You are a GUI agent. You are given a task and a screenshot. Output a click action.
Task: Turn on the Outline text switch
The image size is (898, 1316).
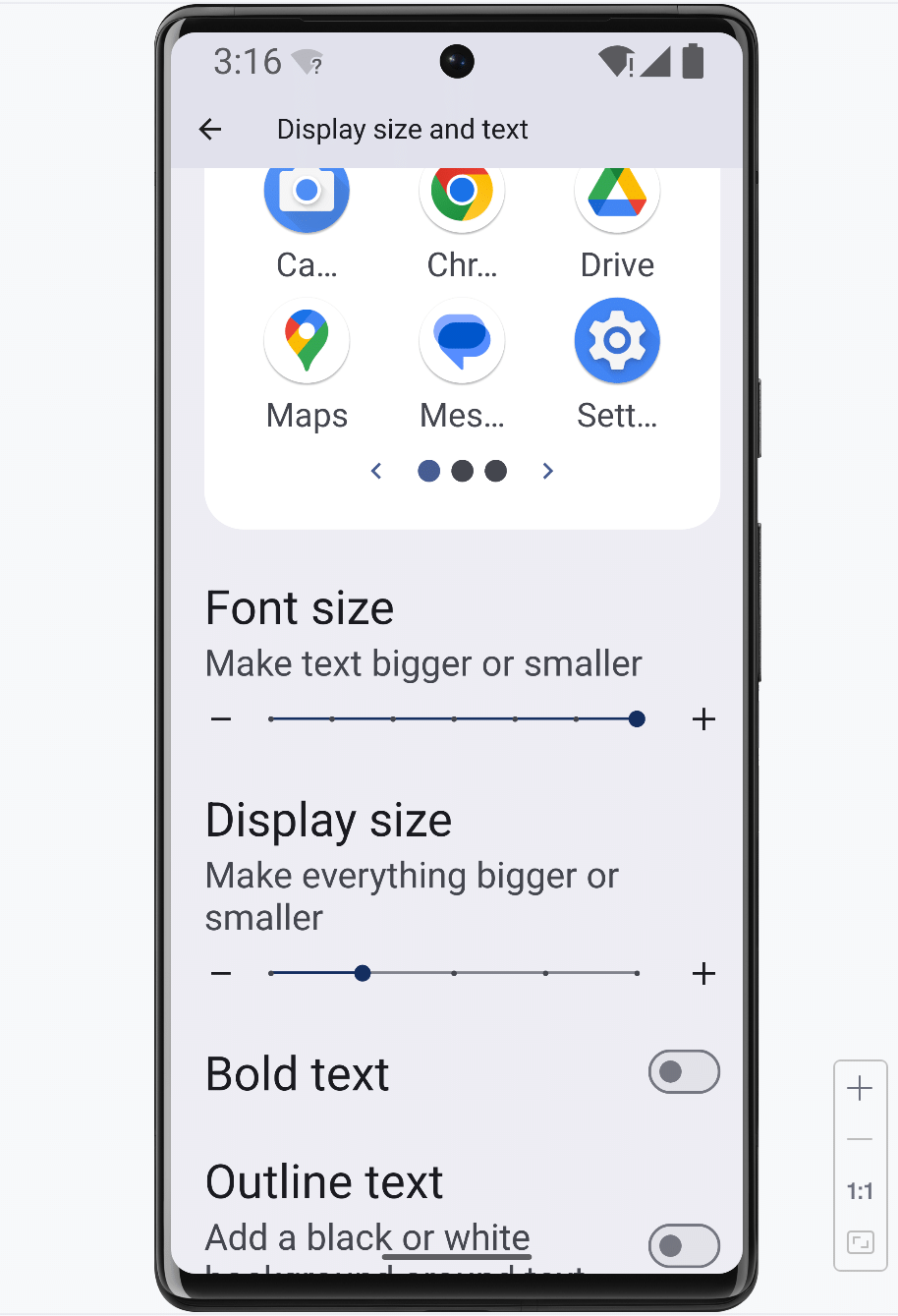click(x=684, y=1246)
